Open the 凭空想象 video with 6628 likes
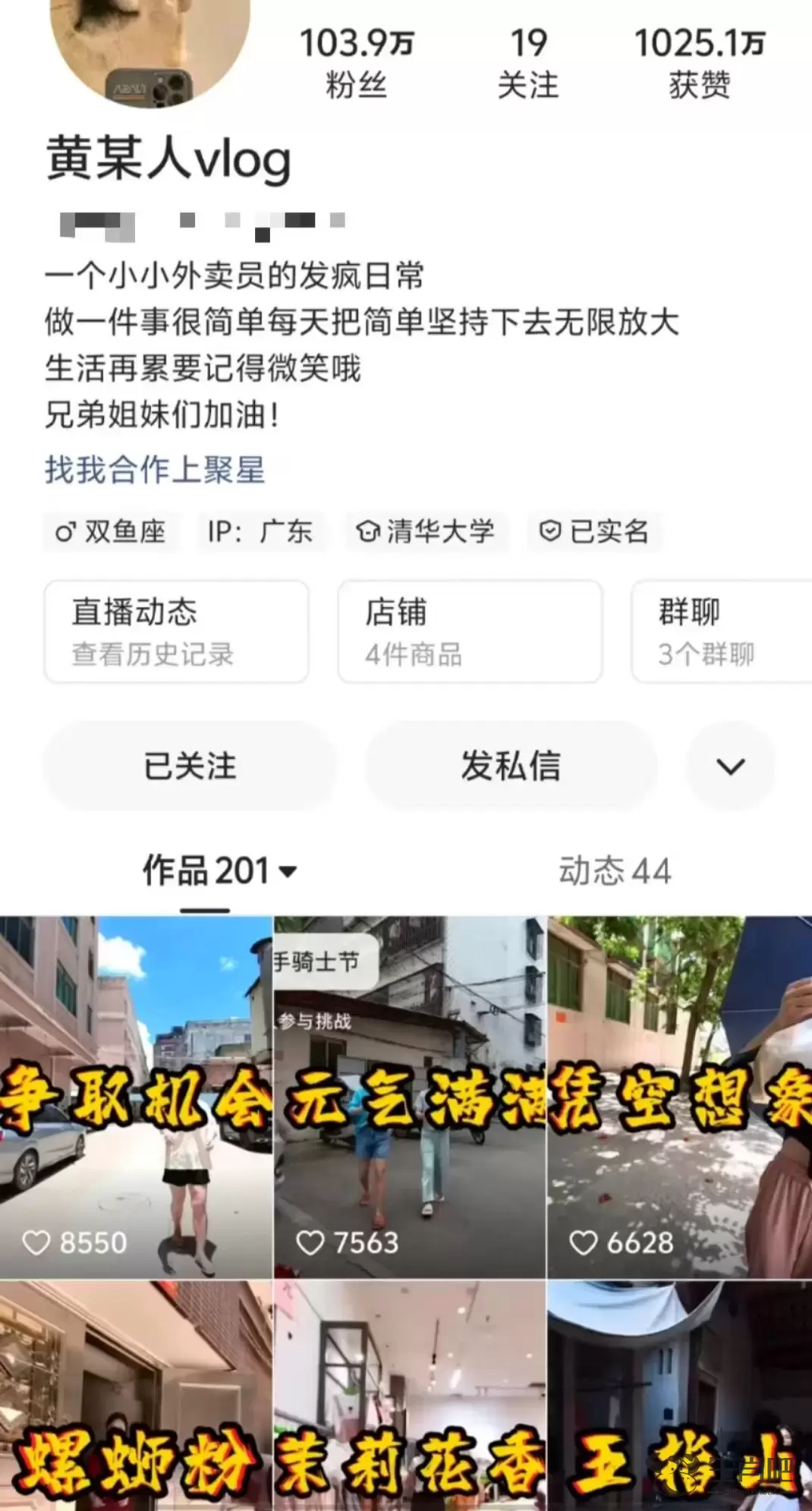Screen dimensions: 812x1511 tap(679, 1097)
